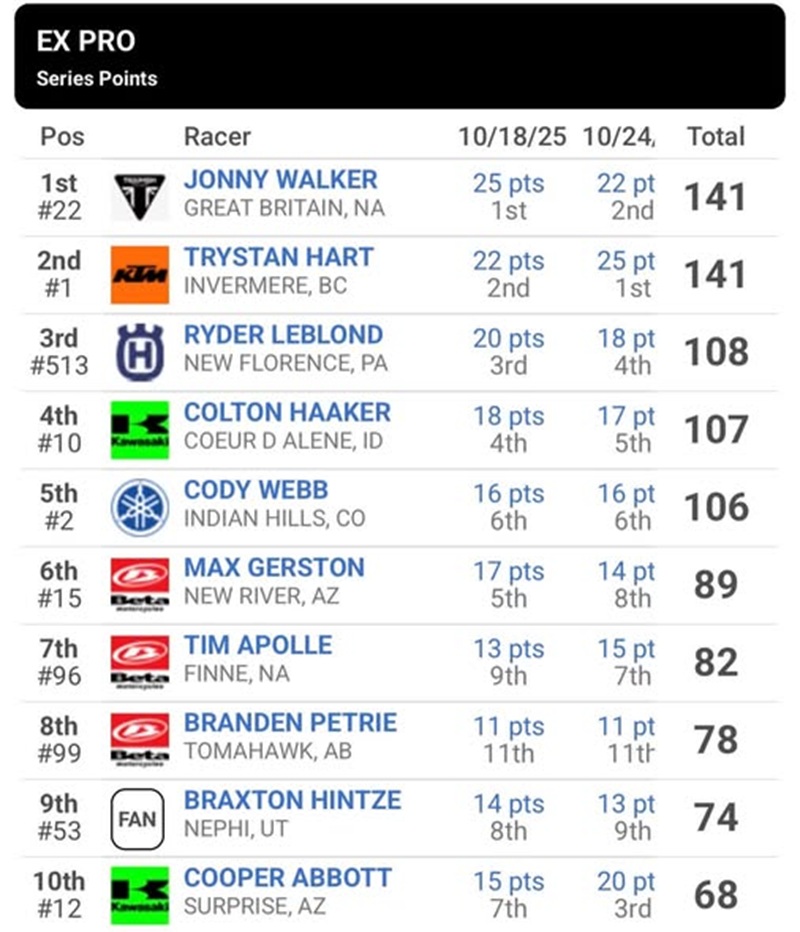Viewport: 800px width, 932px height.
Task: Select racer Braxton Hintze
Action: (292, 800)
